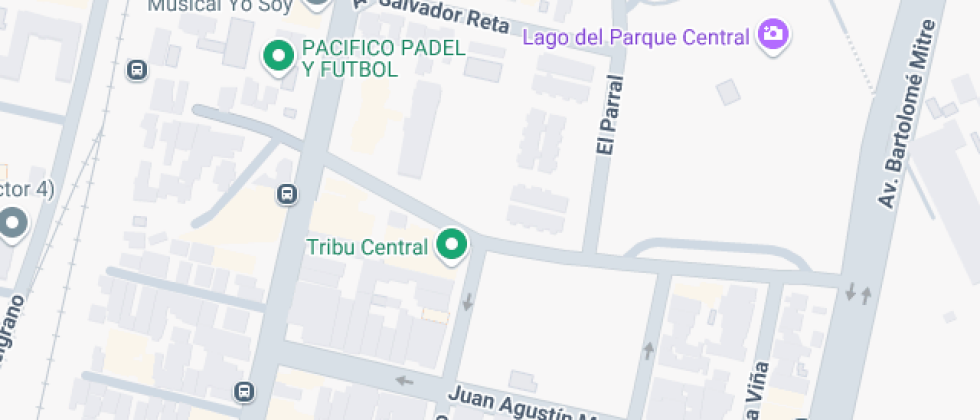
Task: Open the gray pin labeled ctor 4)
Action: pos(13,223)
